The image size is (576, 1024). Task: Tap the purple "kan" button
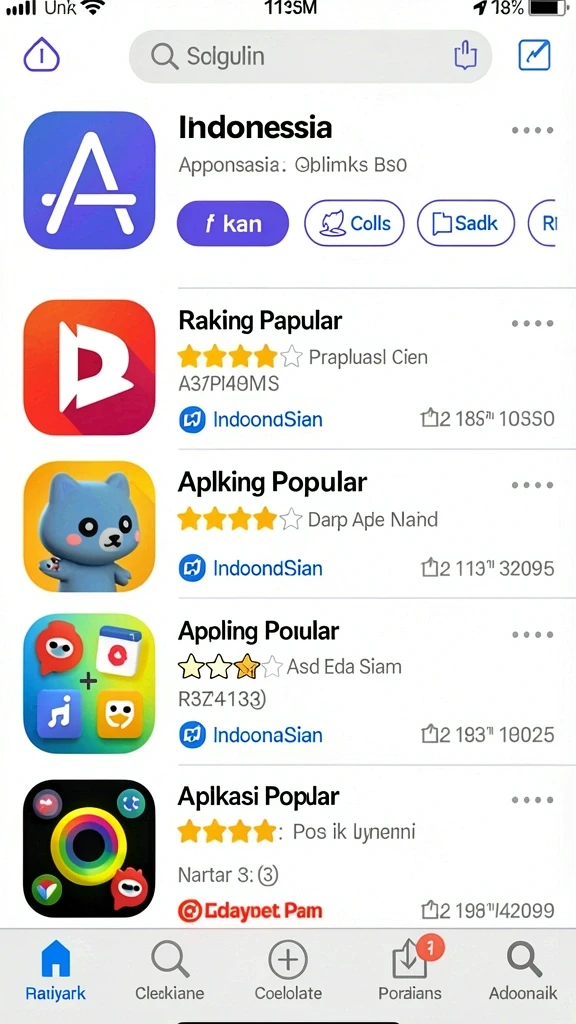point(232,223)
